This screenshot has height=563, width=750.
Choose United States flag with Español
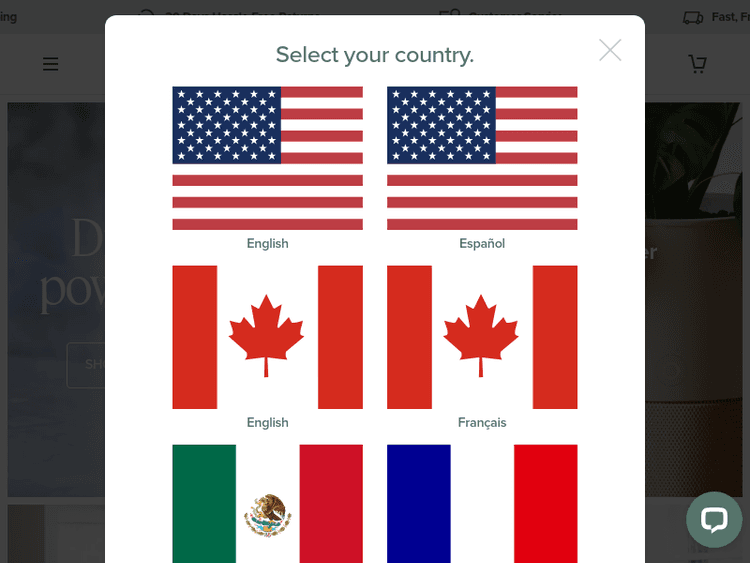coord(482,158)
